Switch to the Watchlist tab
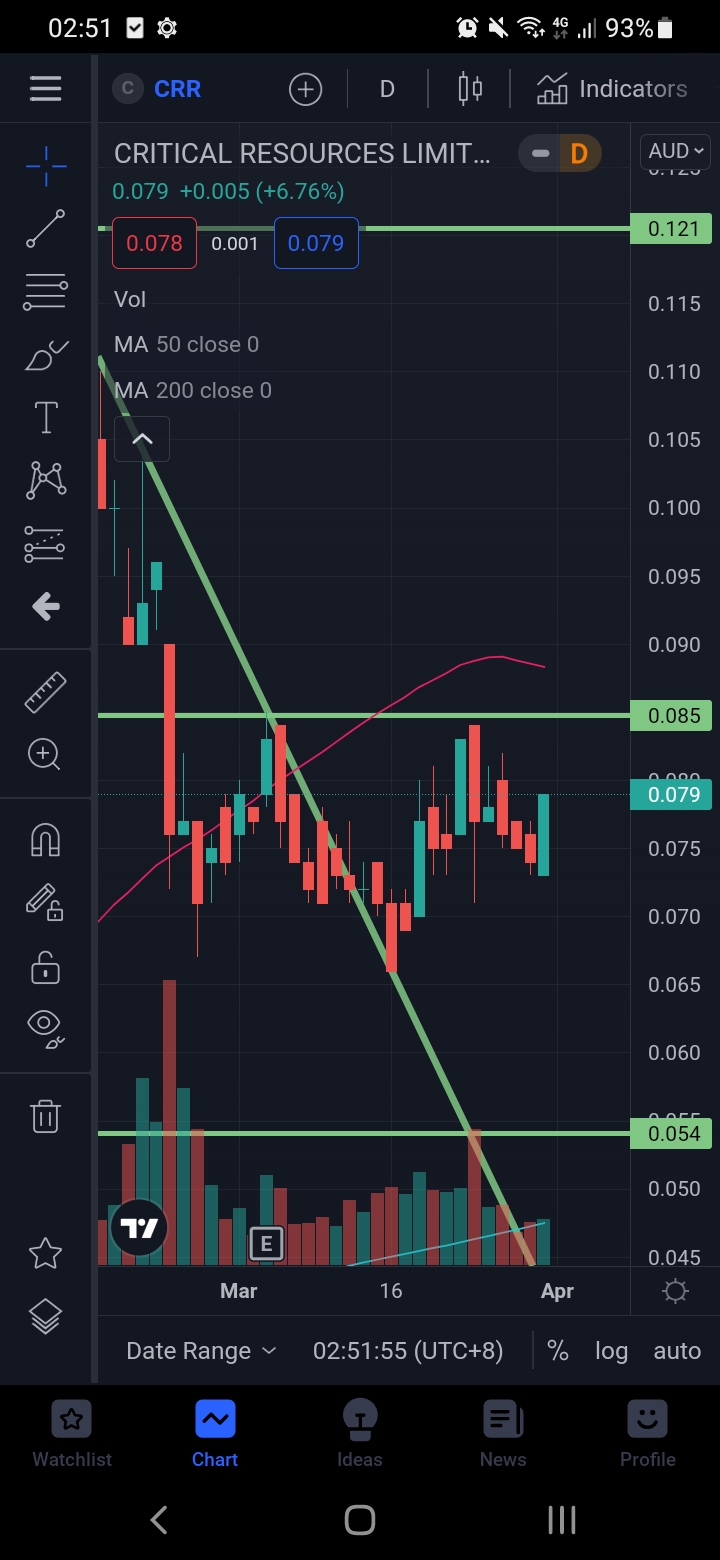The height and width of the screenshot is (1560, 720). click(72, 1434)
